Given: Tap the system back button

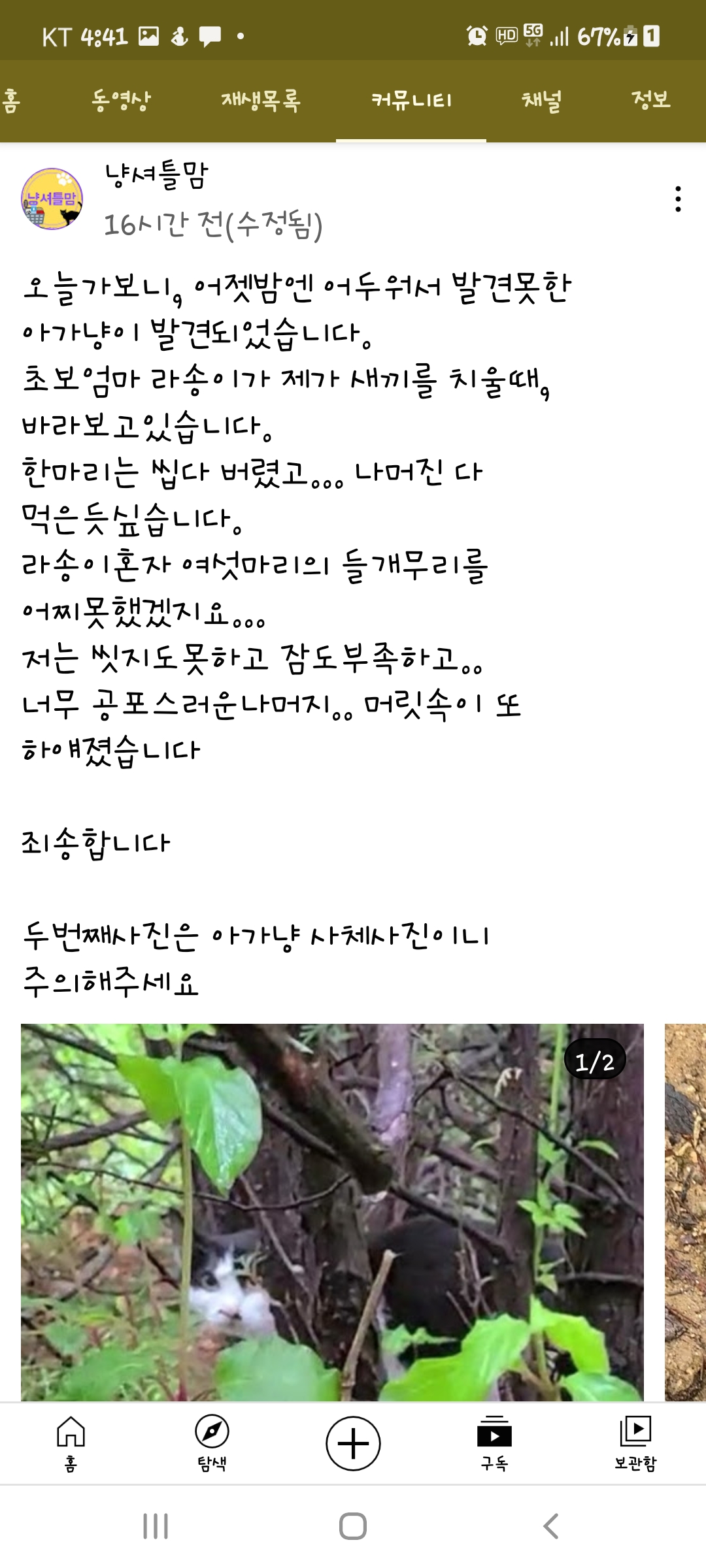Looking at the screenshot, I should 550,1527.
